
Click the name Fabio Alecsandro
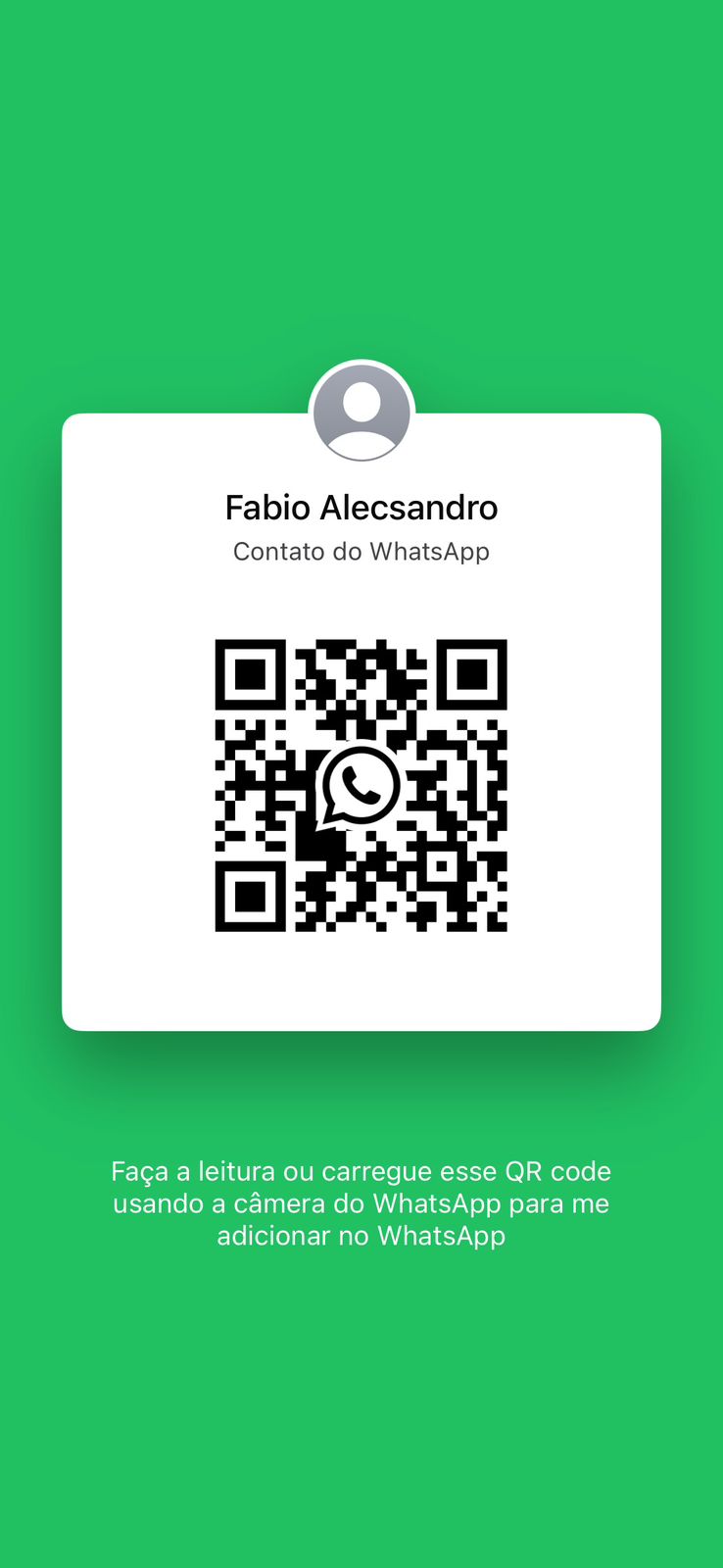click(361, 508)
